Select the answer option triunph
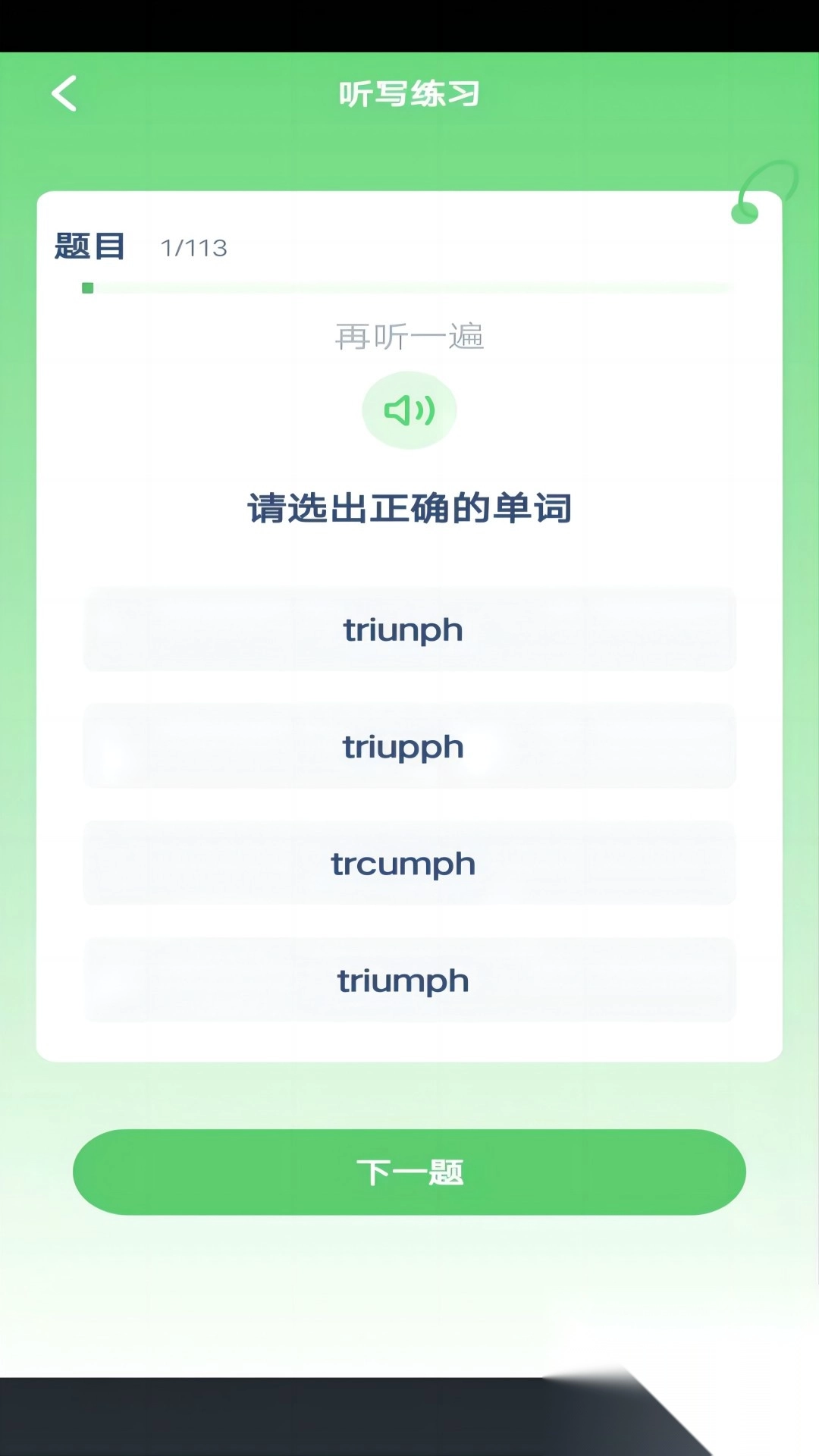Image resolution: width=819 pixels, height=1456 pixels. pyautogui.click(x=409, y=631)
